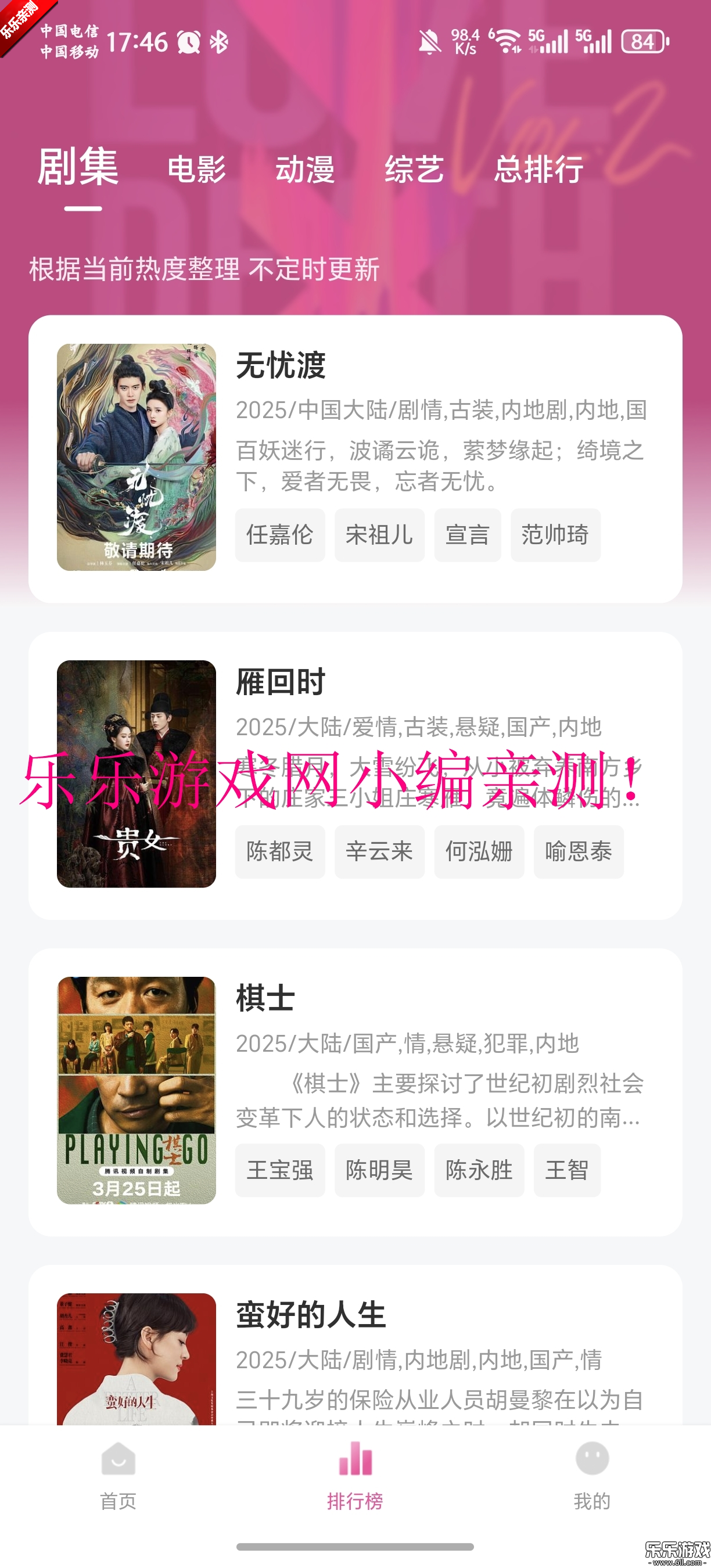This screenshot has width=711, height=1568.
Task: Open the 总排行 tab
Action: pyautogui.click(x=538, y=169)
